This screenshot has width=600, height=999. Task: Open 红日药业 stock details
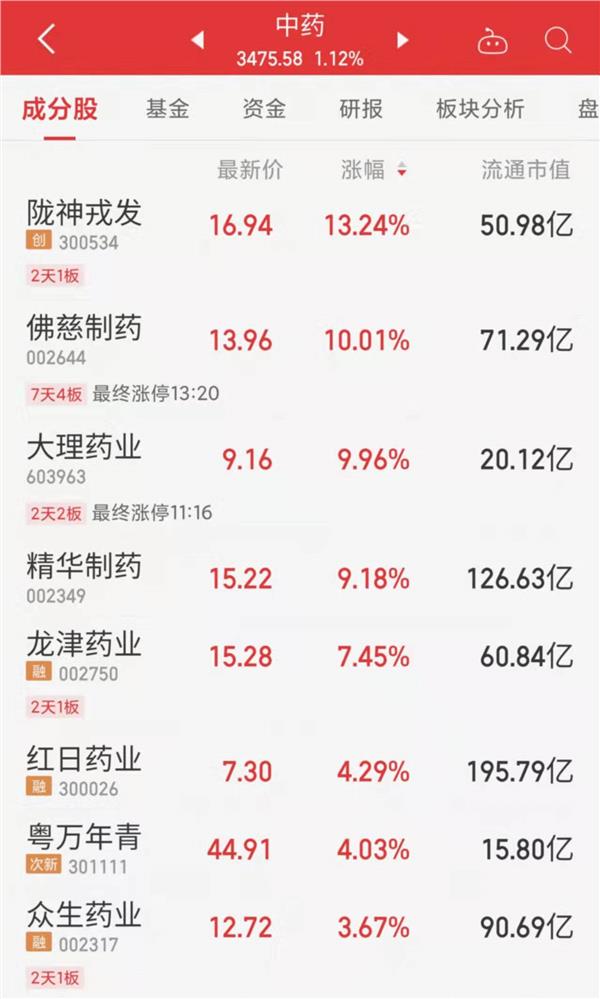(x=300, y=771)
